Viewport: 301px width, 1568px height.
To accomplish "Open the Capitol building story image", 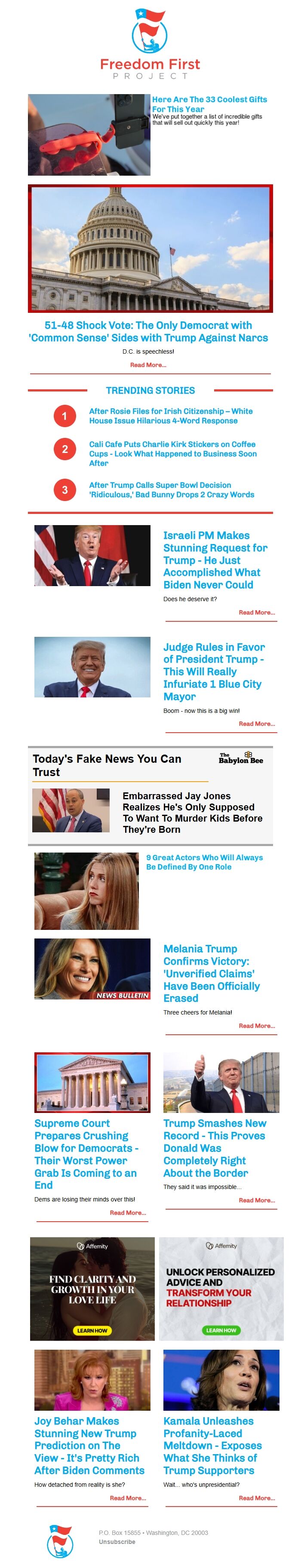I will (150, 248).
